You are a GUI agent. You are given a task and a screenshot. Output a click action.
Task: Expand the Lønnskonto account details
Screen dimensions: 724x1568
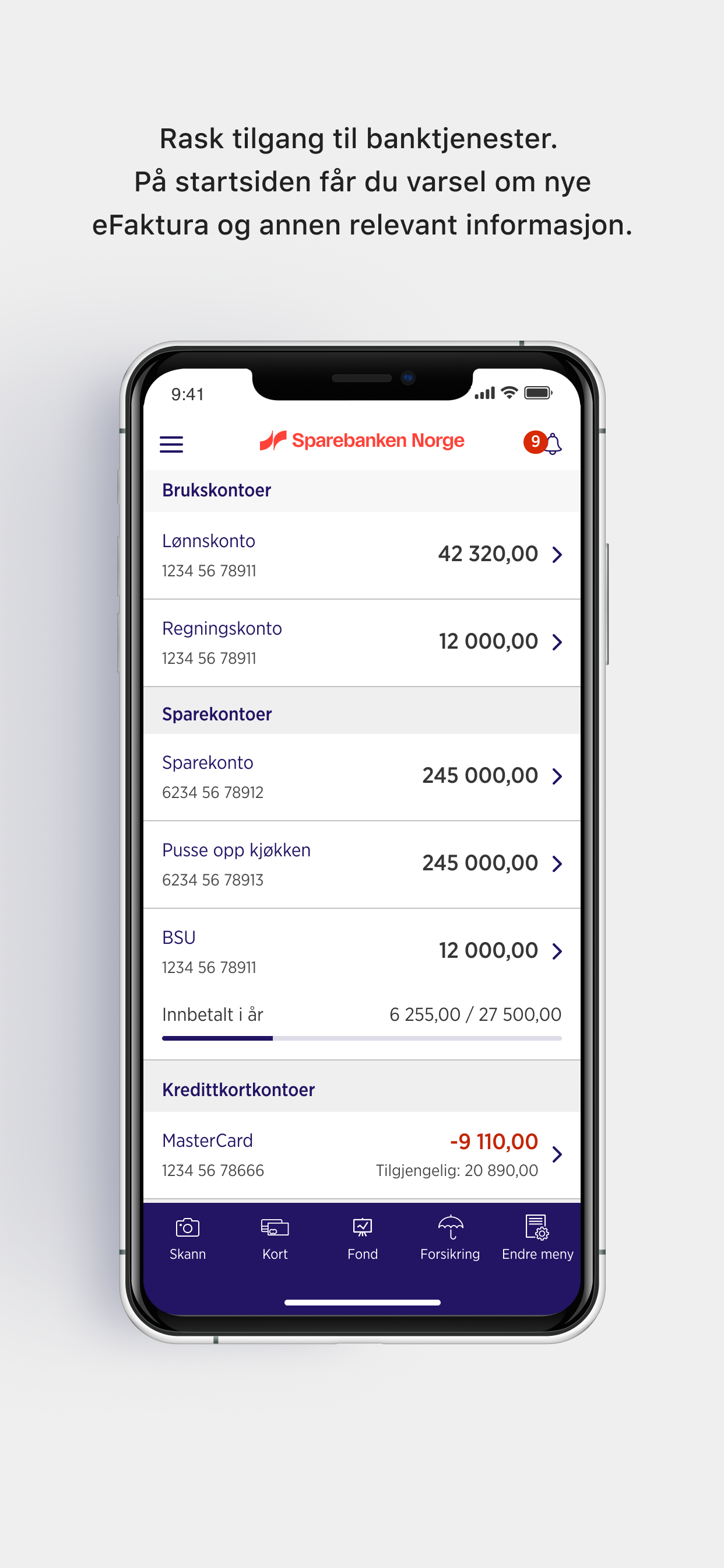pyautogui.click(x=557, y=556)
